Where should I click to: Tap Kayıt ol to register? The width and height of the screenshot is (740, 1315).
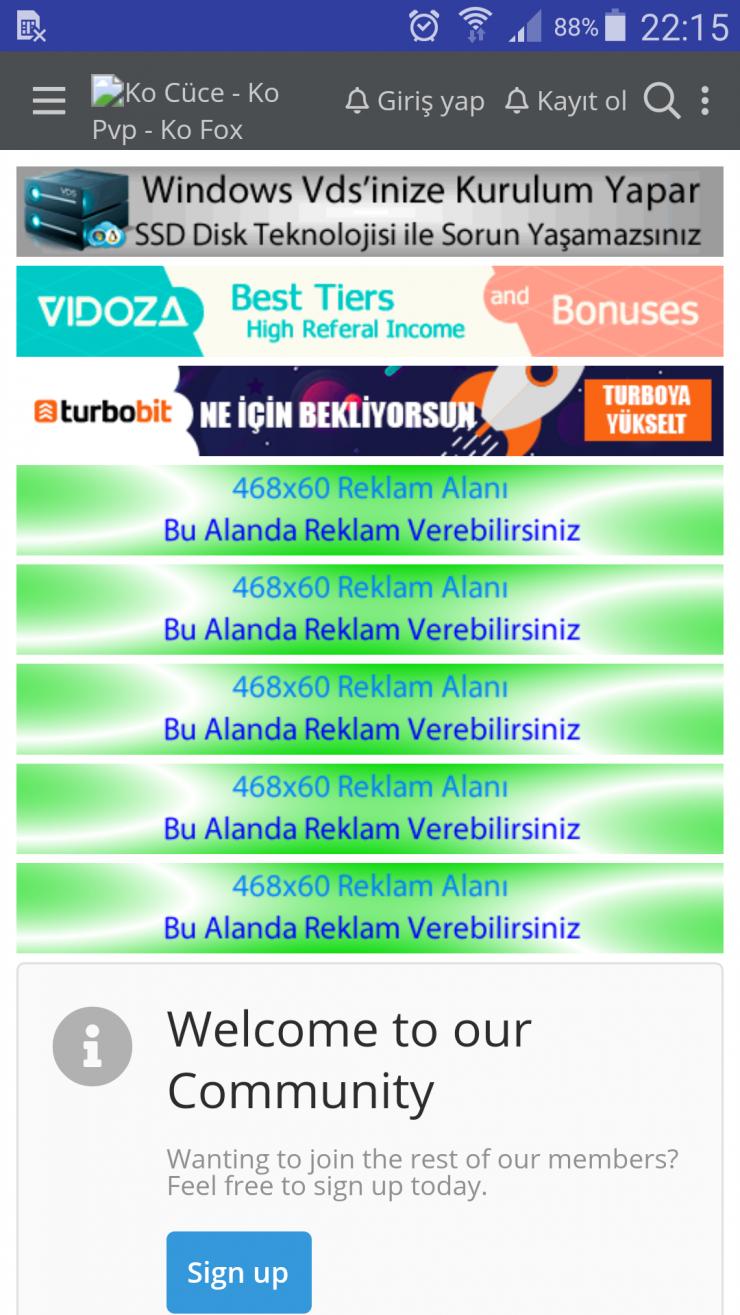566,101
